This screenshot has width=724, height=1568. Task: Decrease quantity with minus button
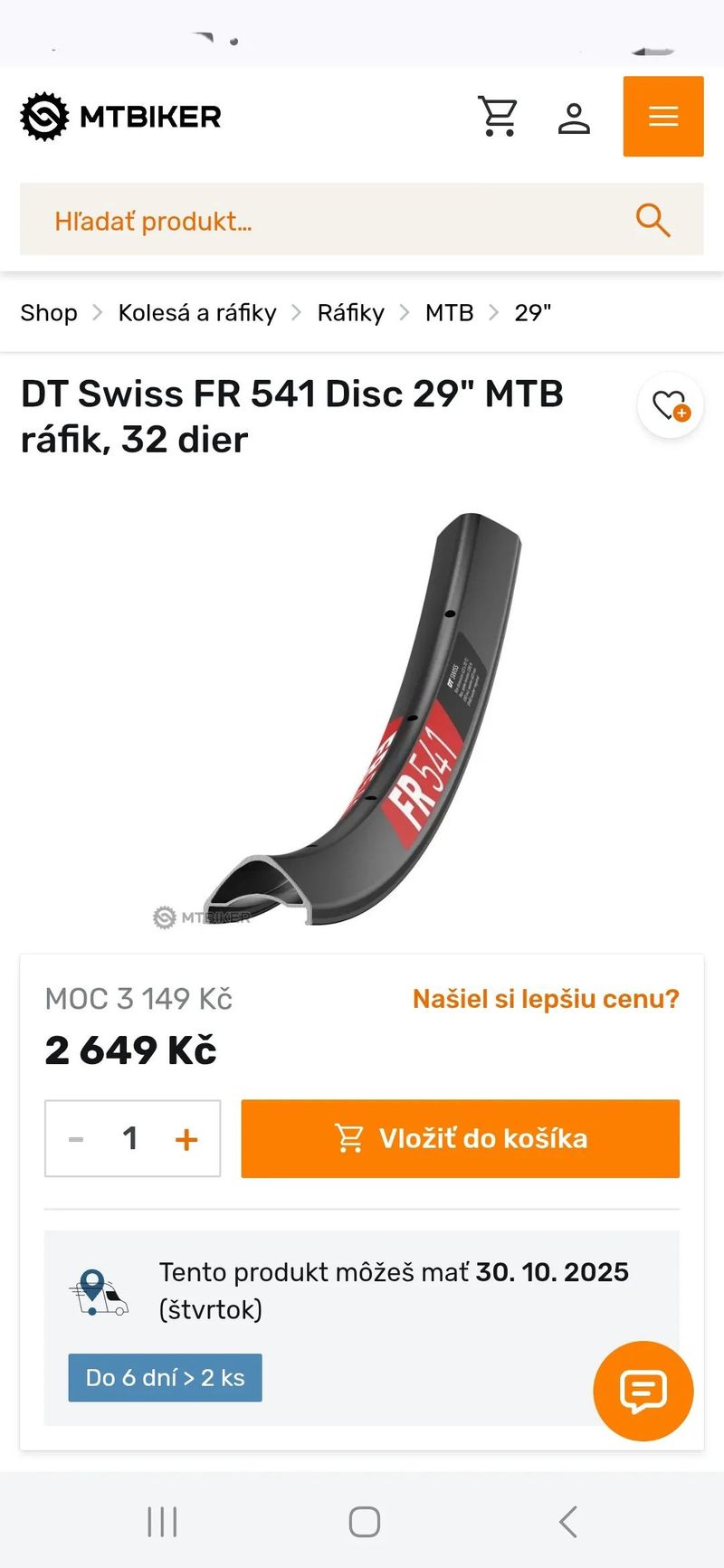77,1139
